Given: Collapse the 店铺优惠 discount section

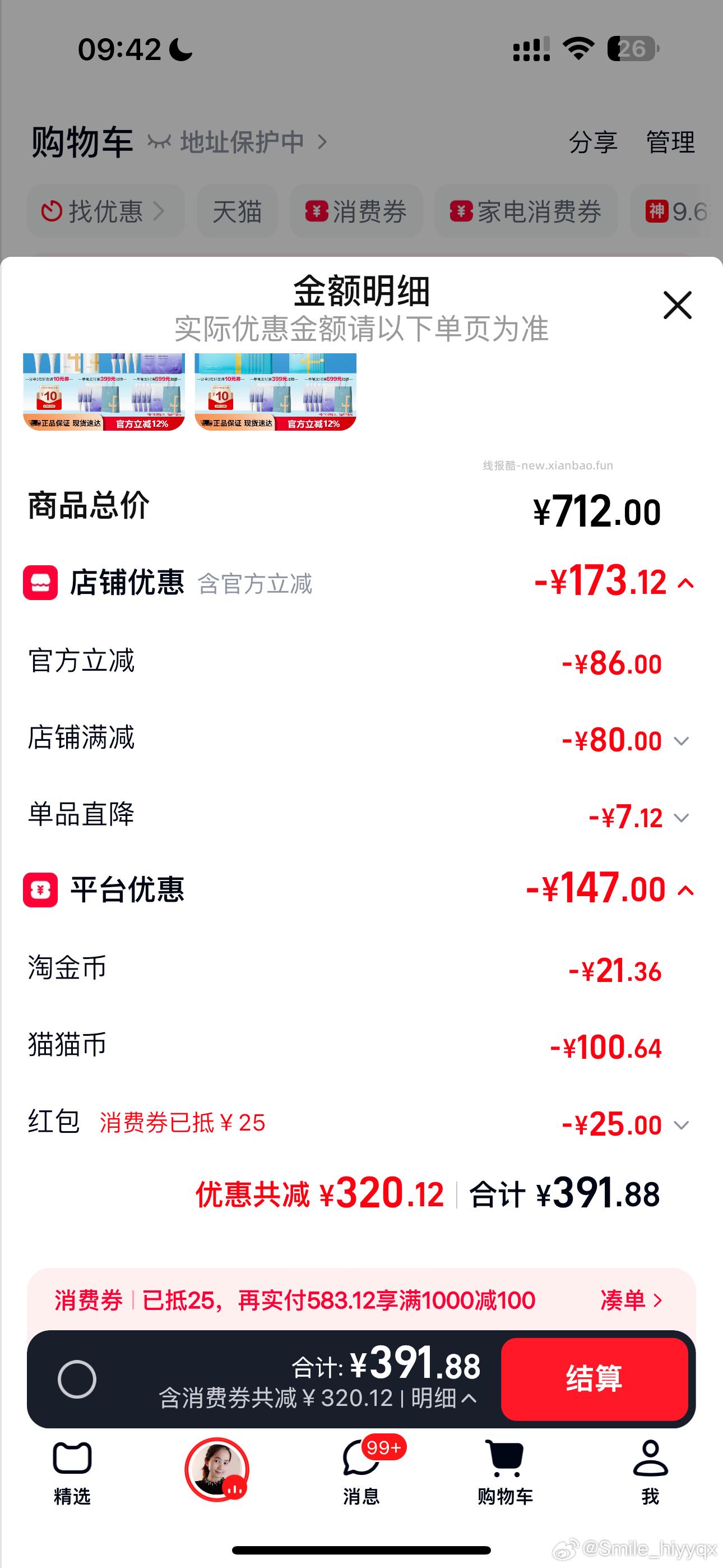Looking at the screenshot, I should (x=687, y=583).
